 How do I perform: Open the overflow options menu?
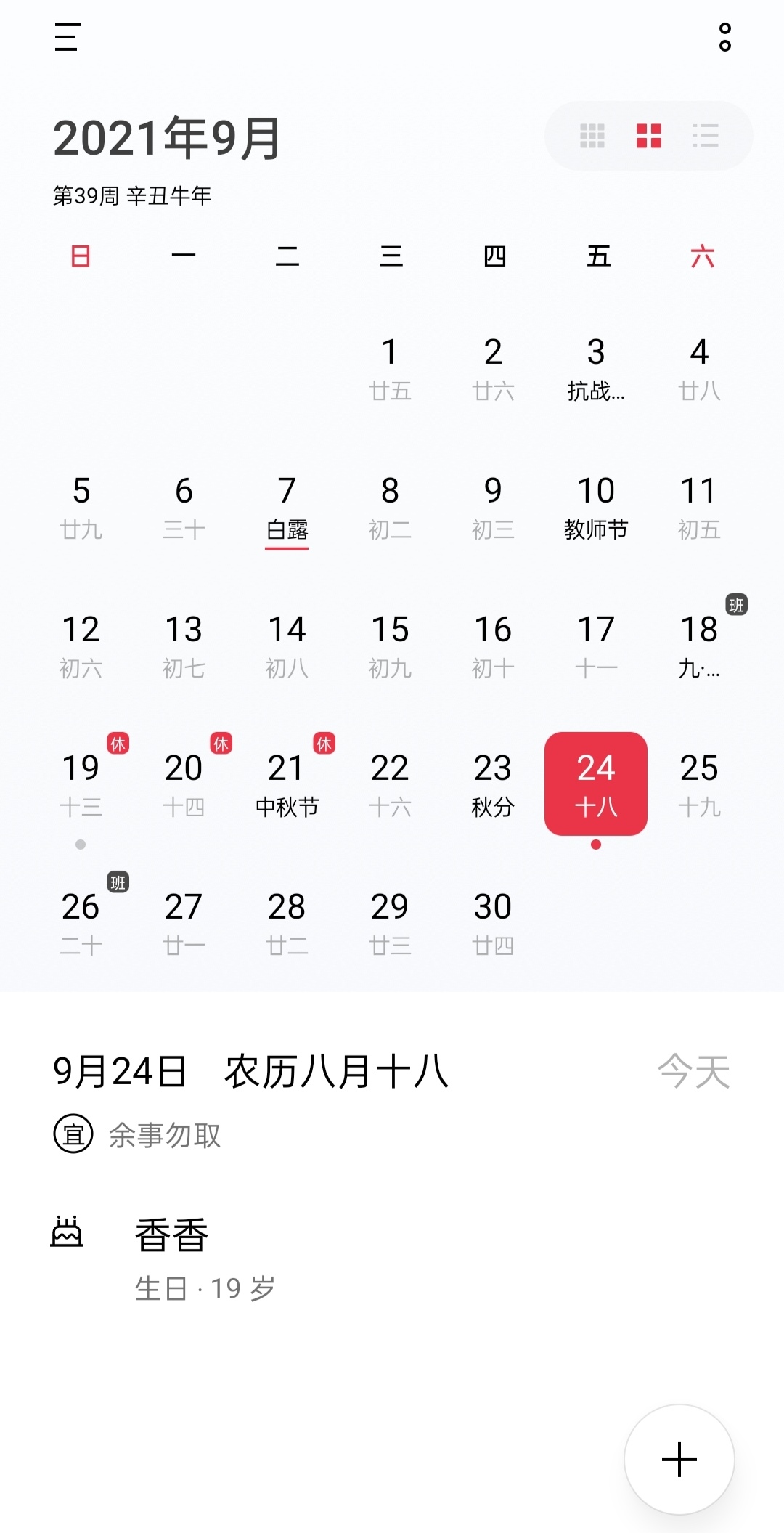coord(724,37)
